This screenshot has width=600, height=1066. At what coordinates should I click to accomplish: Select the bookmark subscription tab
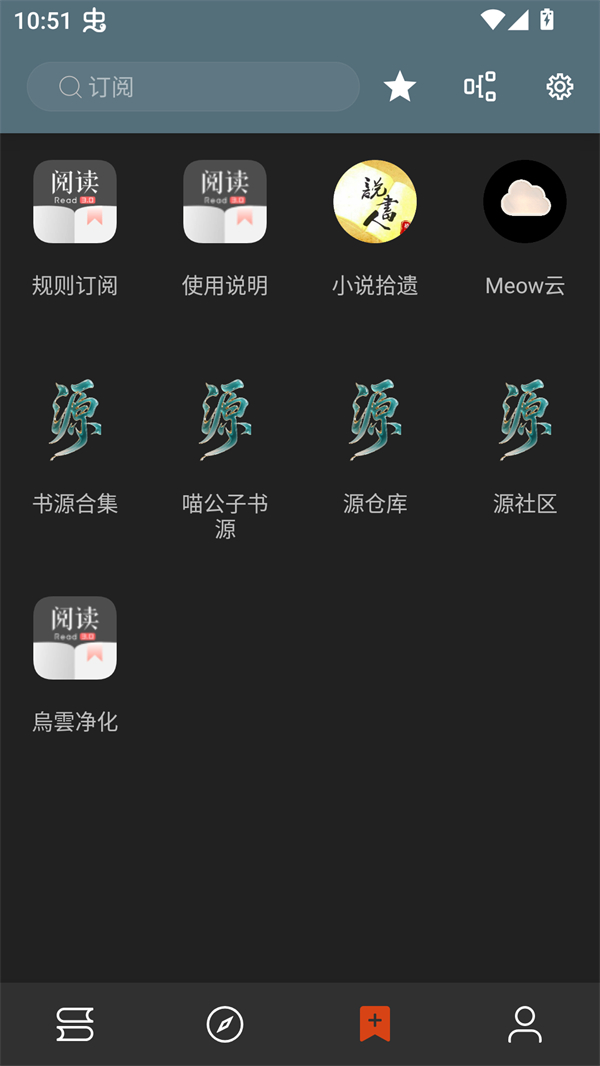[375, 1024]
